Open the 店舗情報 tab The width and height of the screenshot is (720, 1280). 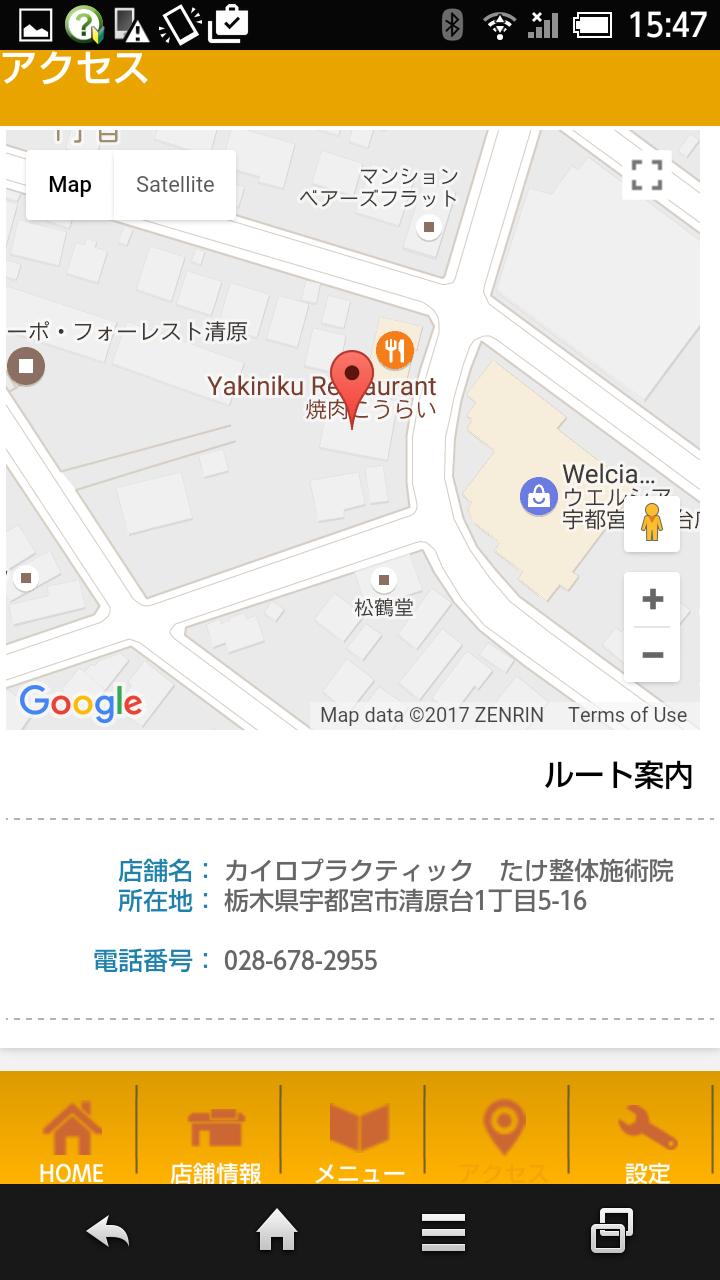[215, 1140]
